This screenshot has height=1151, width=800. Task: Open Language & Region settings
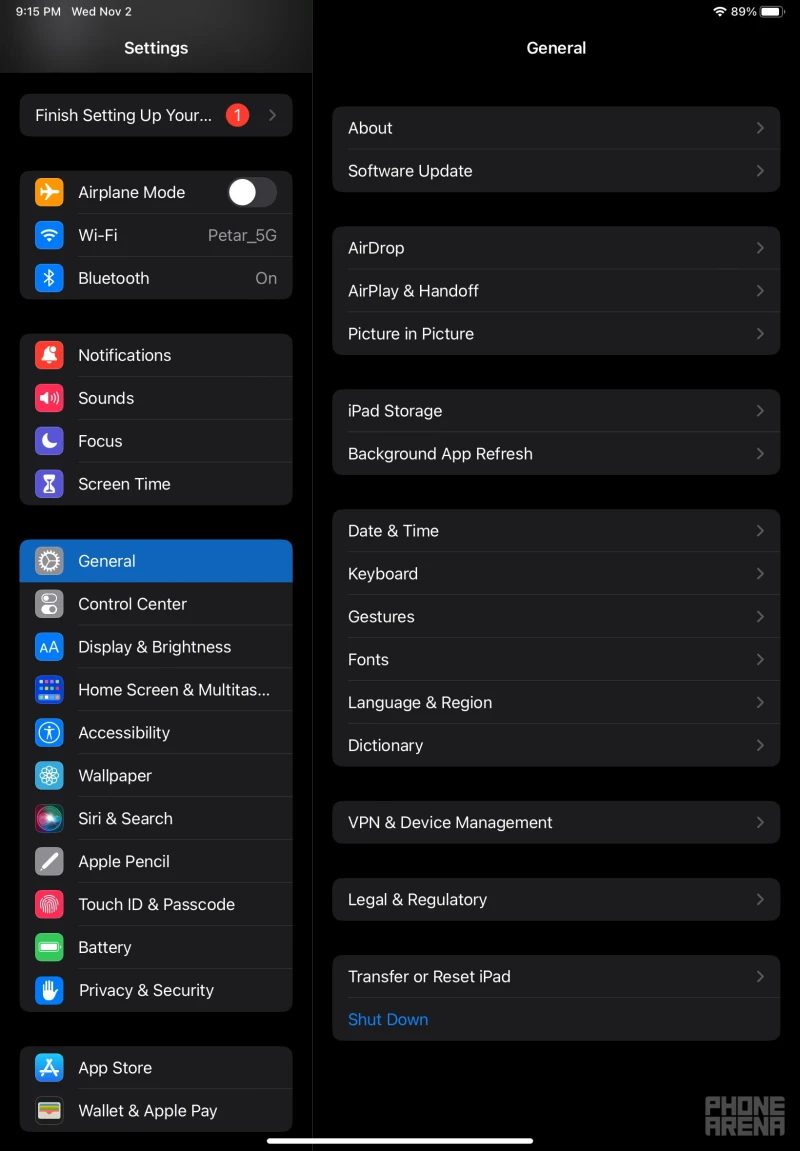pos(555,703)
